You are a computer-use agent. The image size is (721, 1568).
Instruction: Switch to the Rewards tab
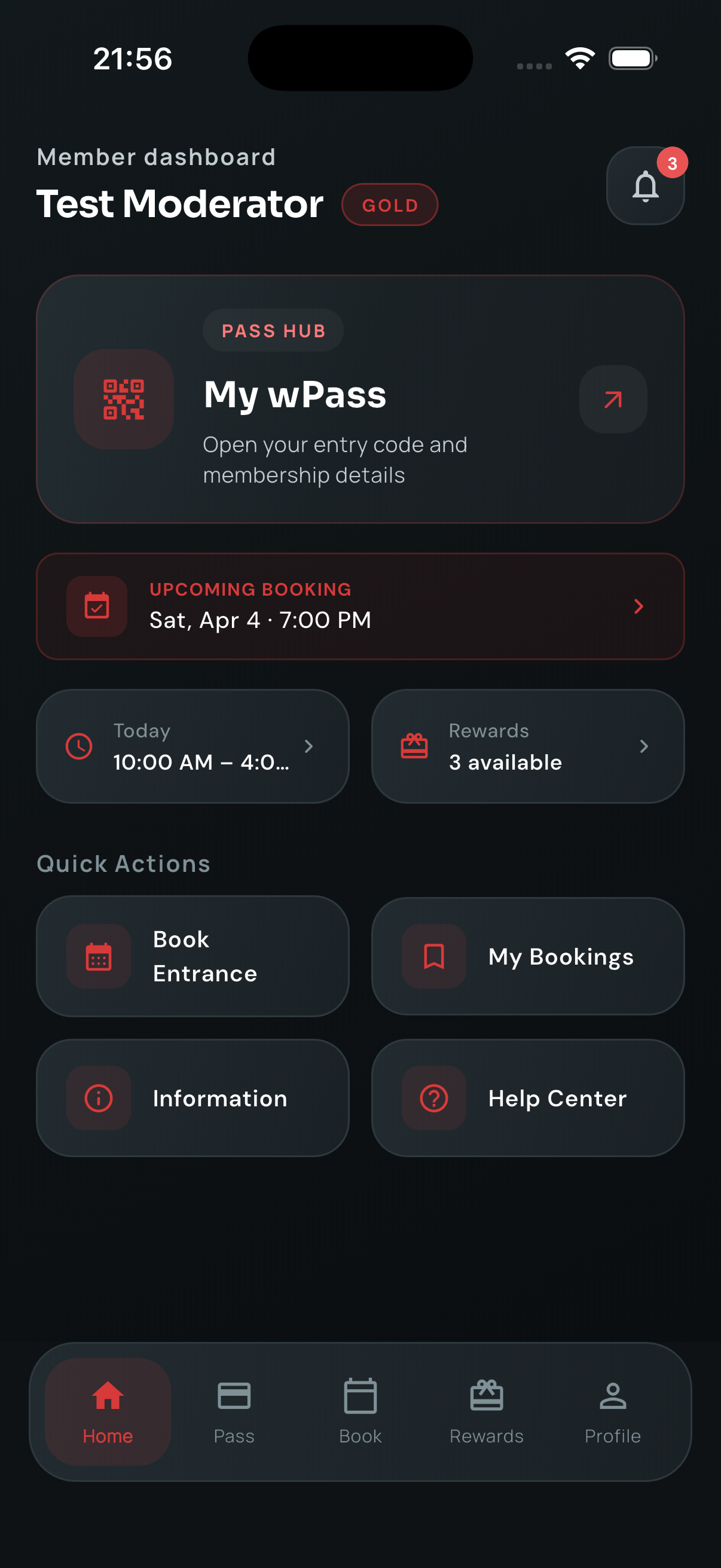click(486, 1412)
